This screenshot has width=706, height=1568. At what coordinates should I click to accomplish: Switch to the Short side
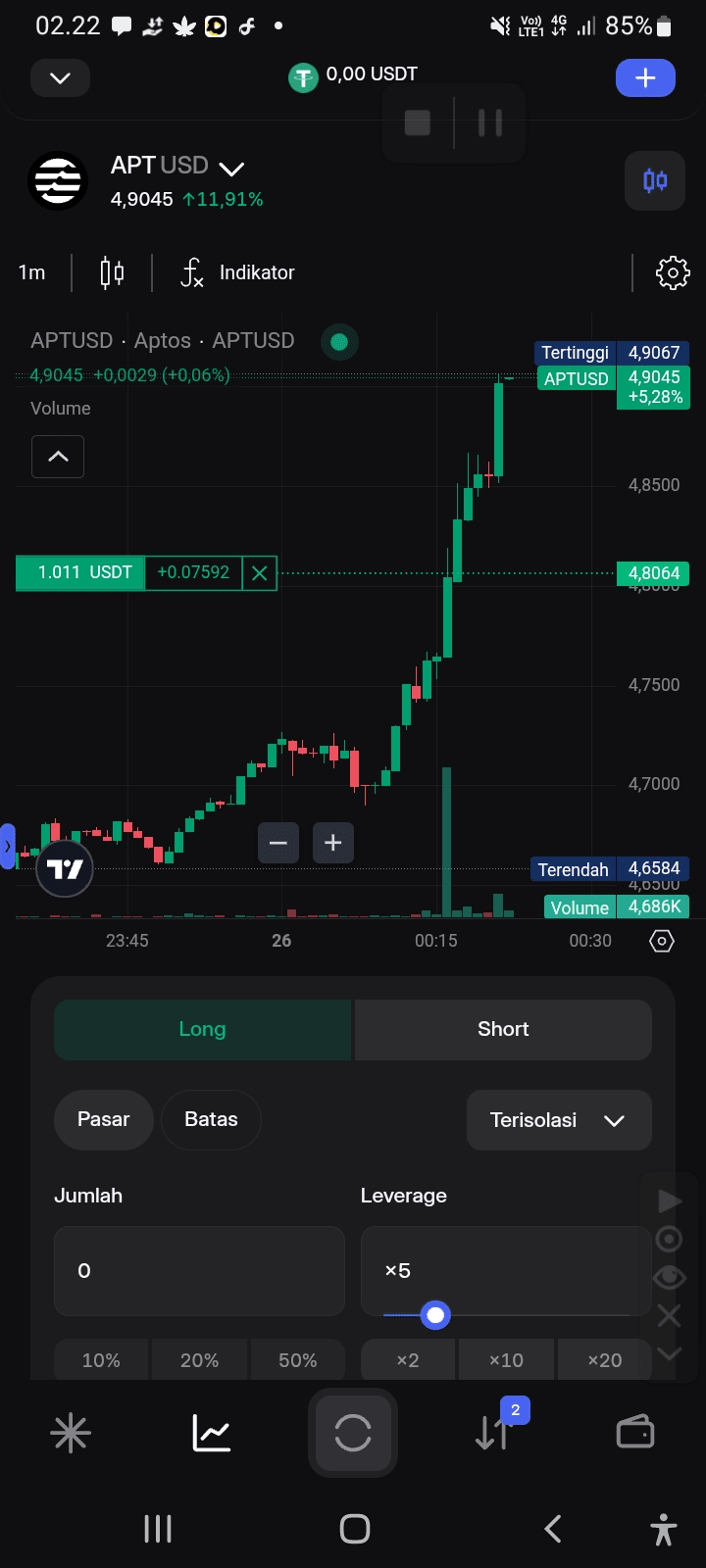pos(503,1029)
